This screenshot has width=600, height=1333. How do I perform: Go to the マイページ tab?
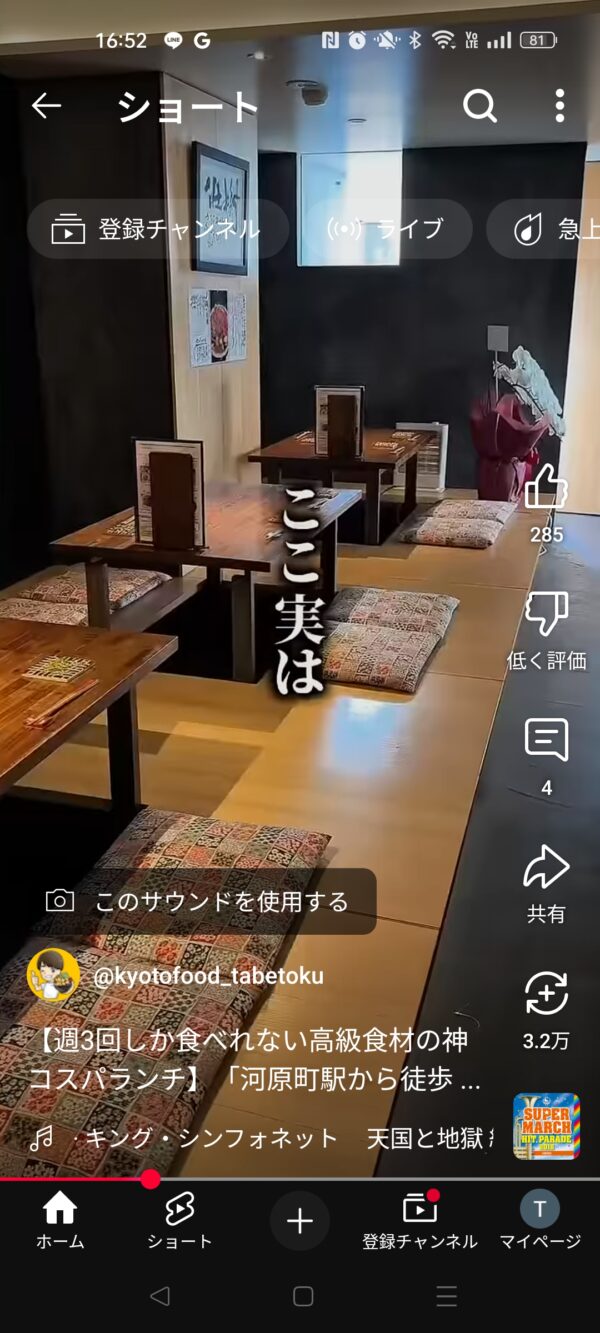(540, 1222)
